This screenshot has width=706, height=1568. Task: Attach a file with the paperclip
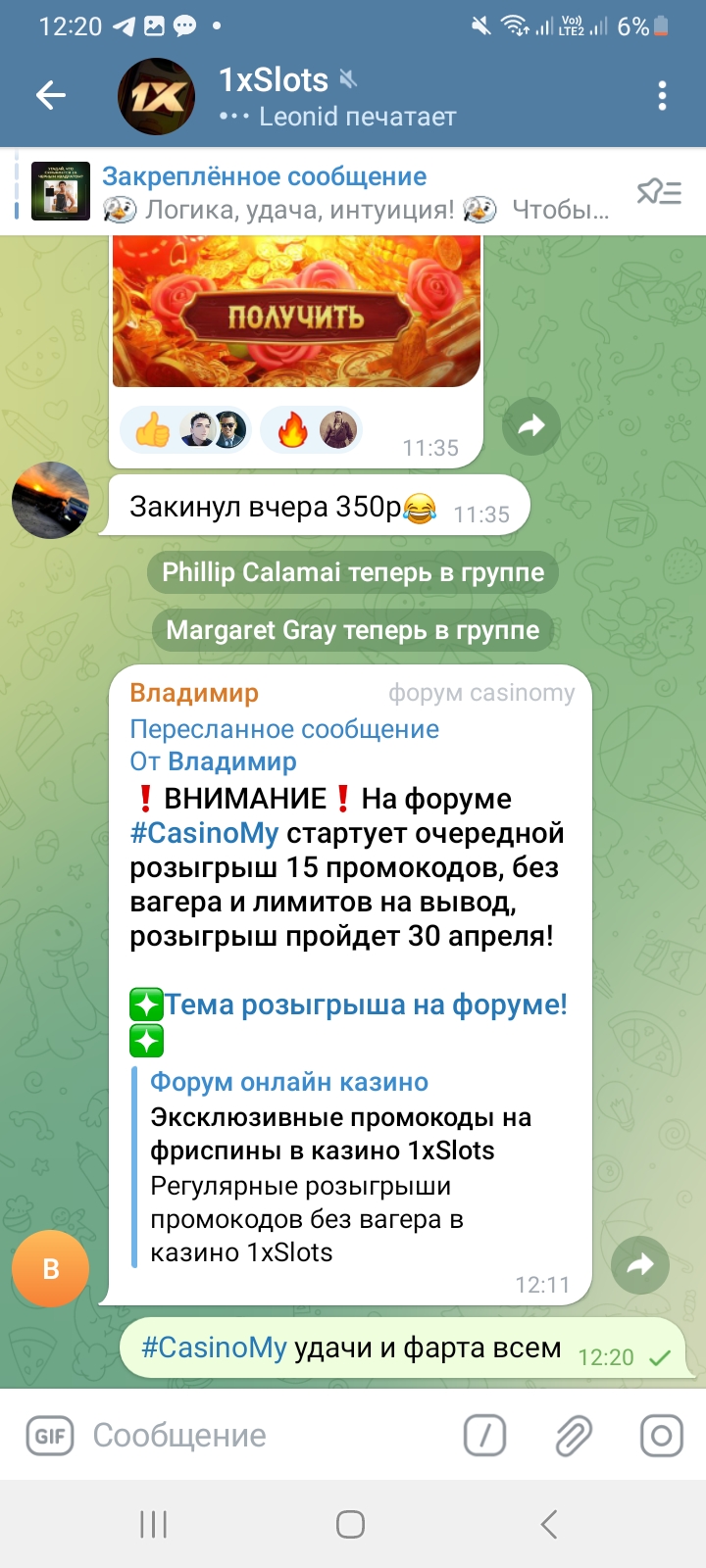click(x=574, y=1436)
